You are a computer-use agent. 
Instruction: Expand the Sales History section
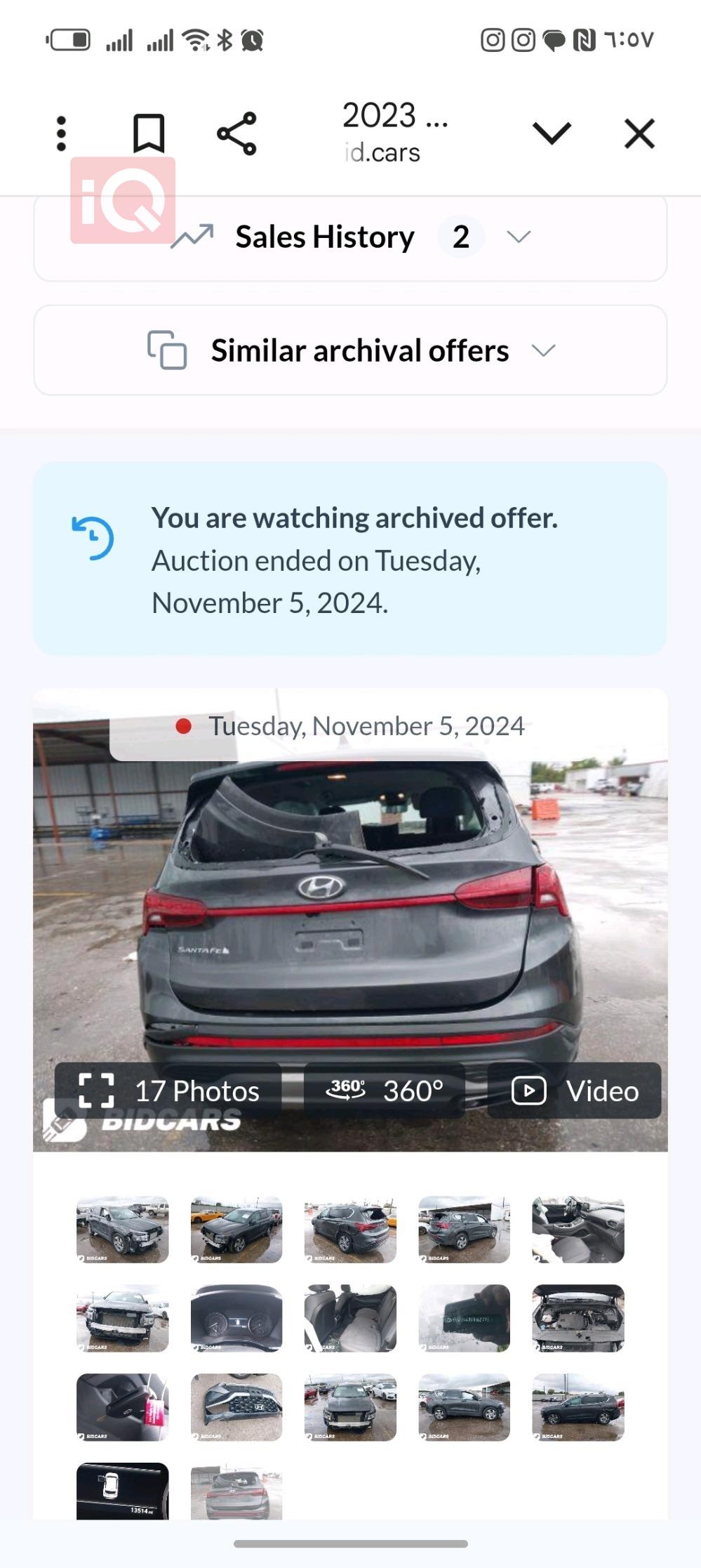pos(350,237)
